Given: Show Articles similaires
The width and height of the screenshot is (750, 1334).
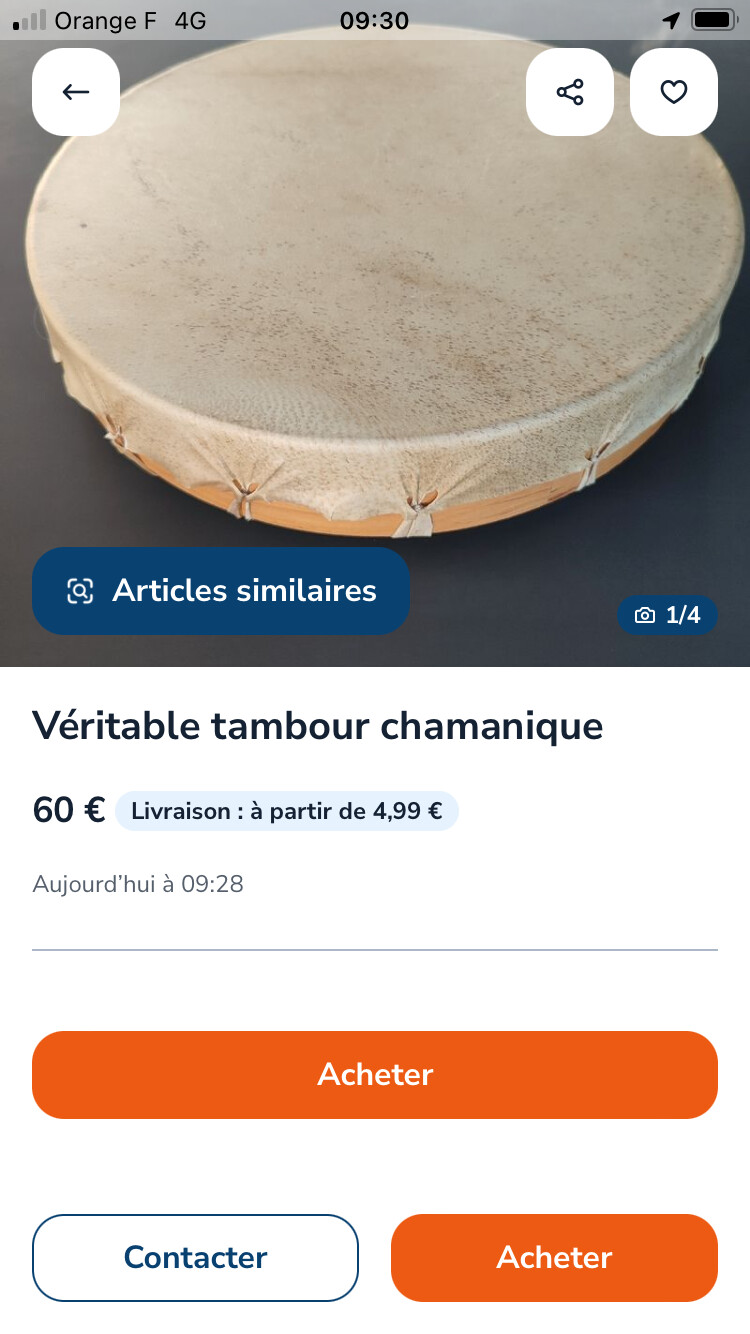Looking at the screenshot, I should click(x=220, y=591).
